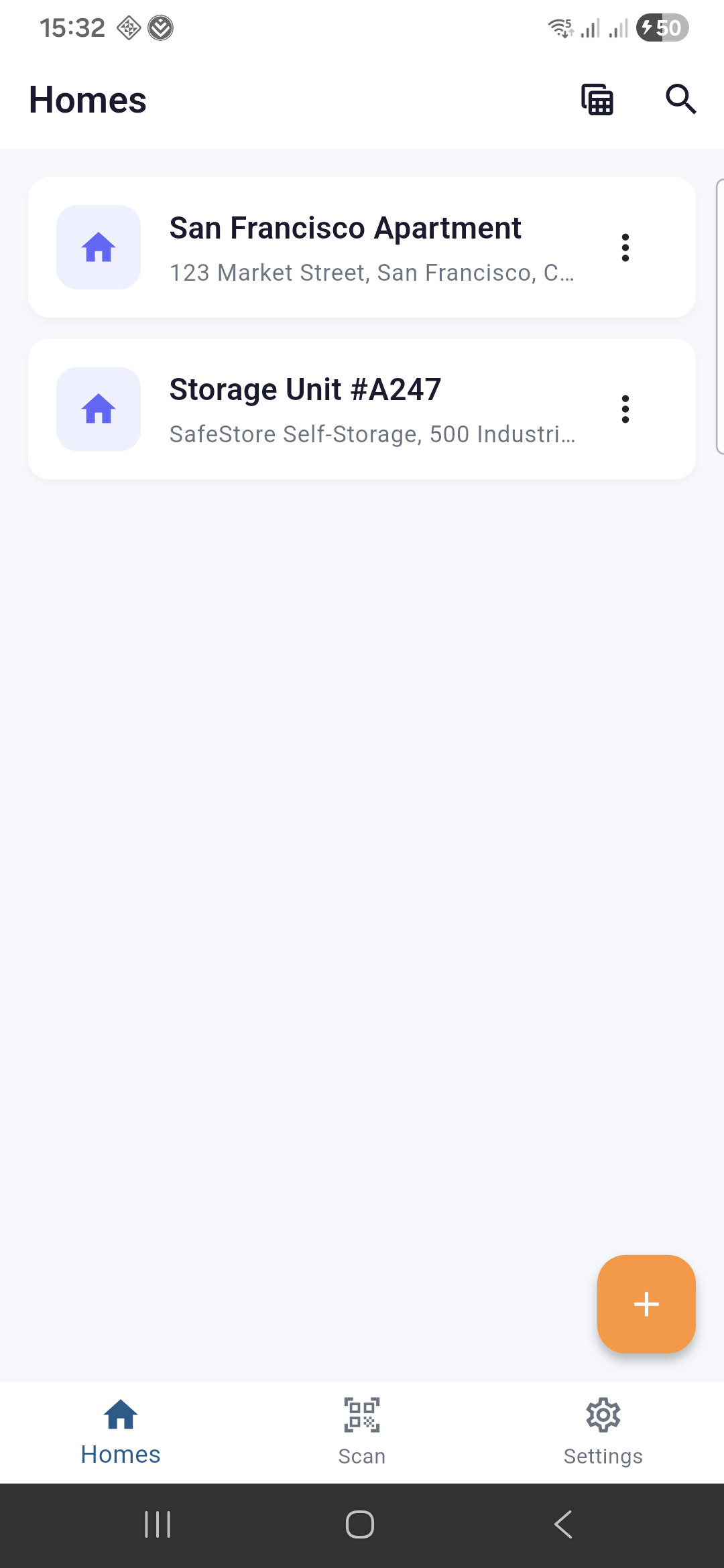Open recent apps from the navigation bar

(157, 1524)
